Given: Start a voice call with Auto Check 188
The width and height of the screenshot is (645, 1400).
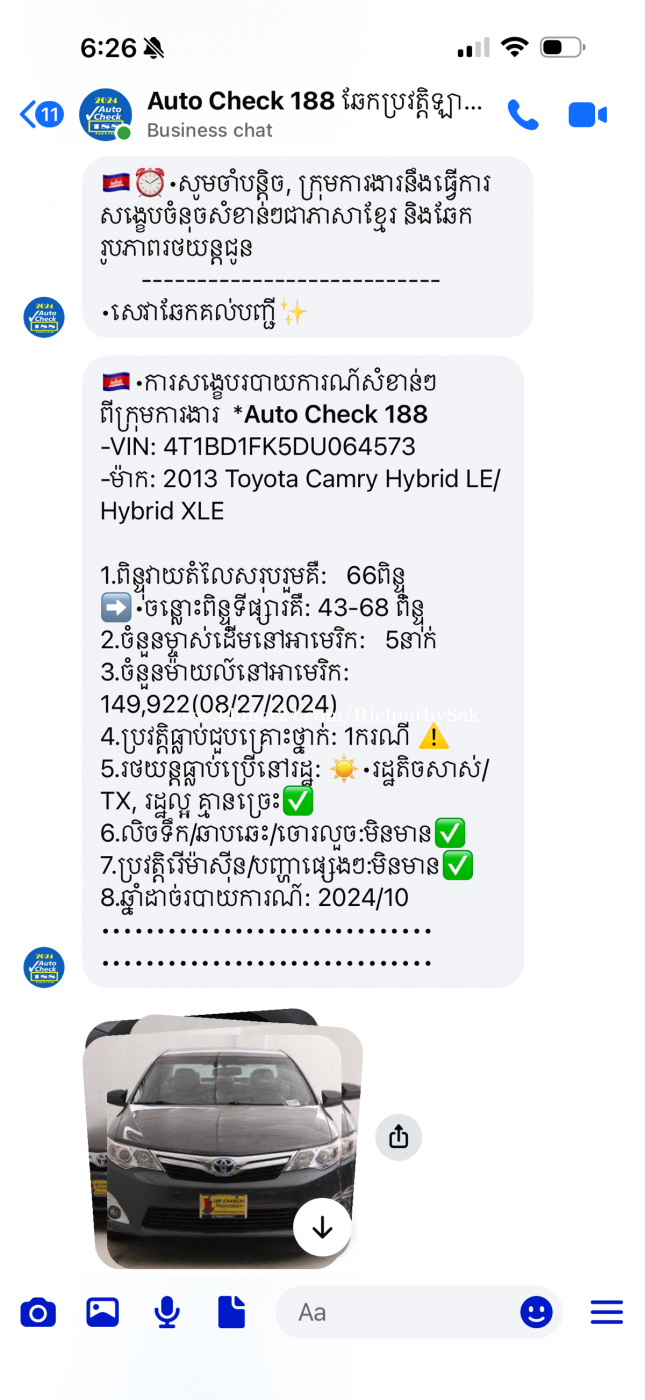Looking at the screenshot, I should [522, 115].
